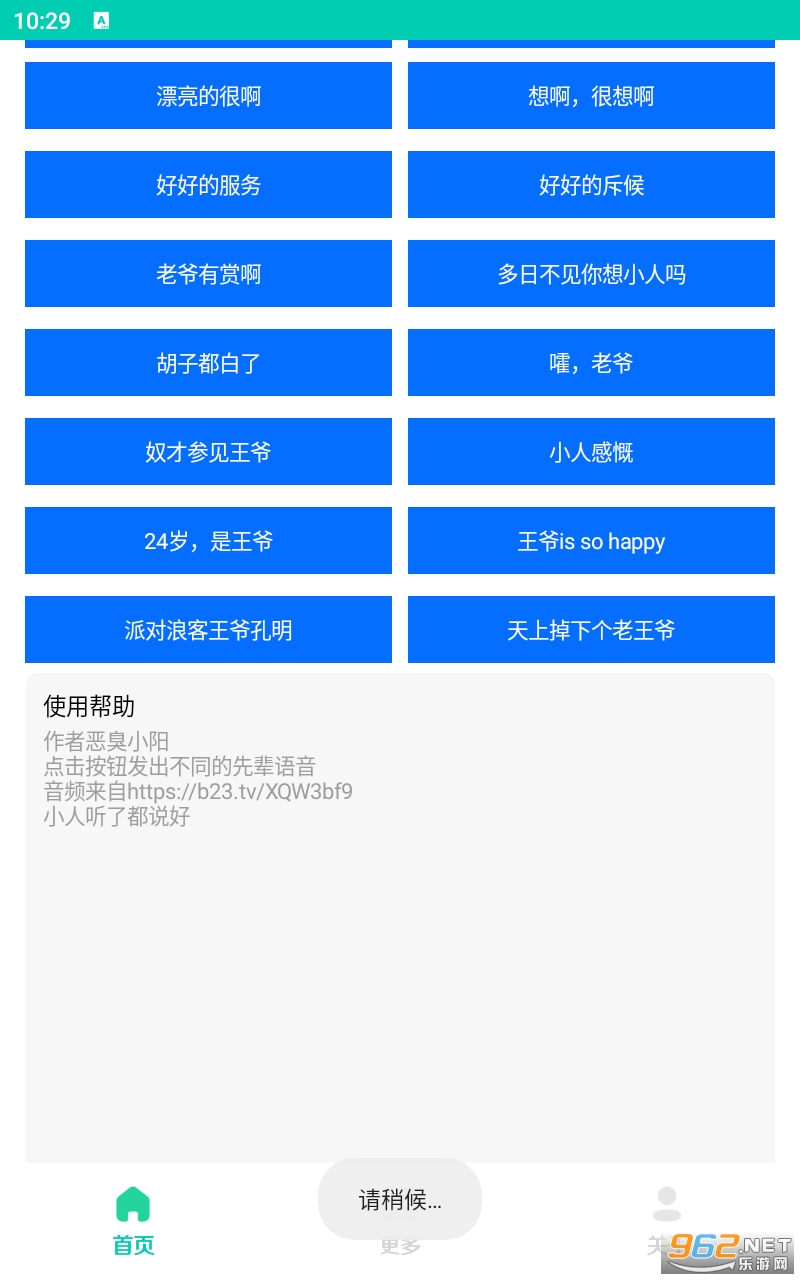
Task: Play the 好好的服务 voice clip
Action: [208, 185]
